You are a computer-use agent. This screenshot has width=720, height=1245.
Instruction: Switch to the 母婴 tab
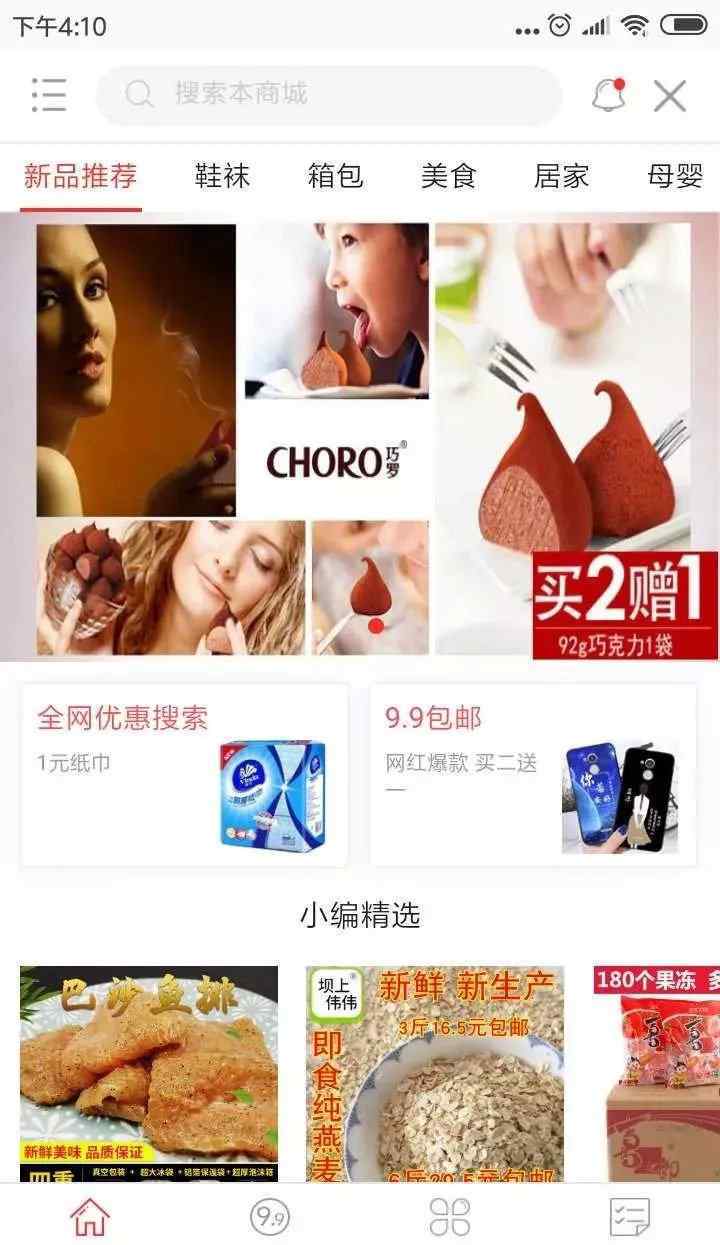click(x=675, y=177)
